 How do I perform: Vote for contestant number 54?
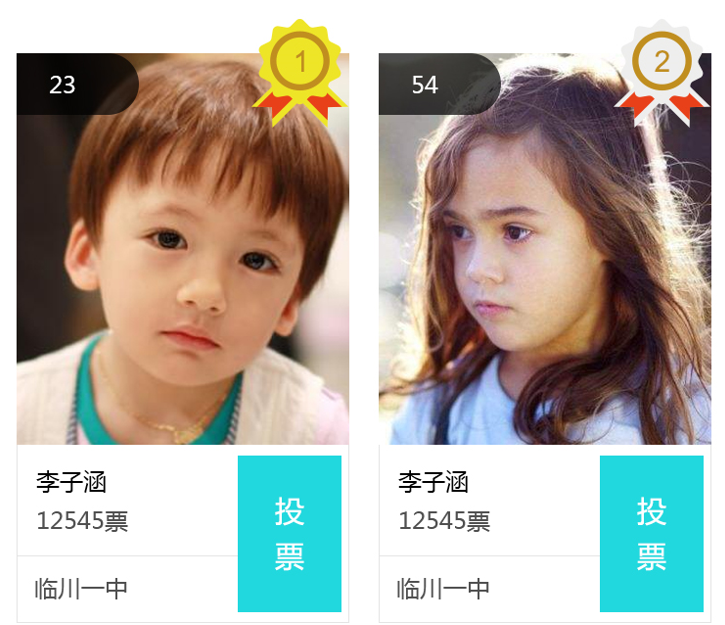[x=651, y=533]
